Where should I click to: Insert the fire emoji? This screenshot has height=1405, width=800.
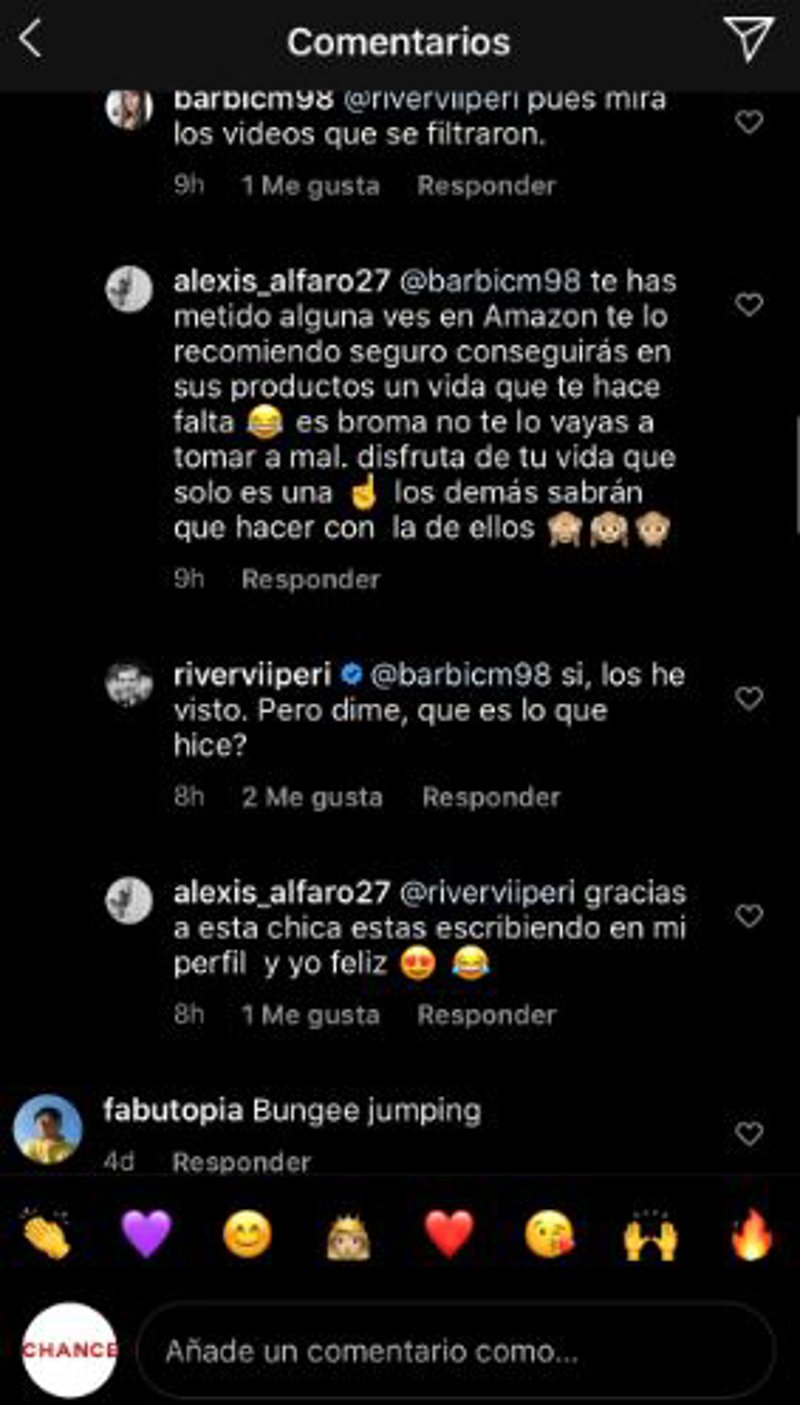point(752,1236)
